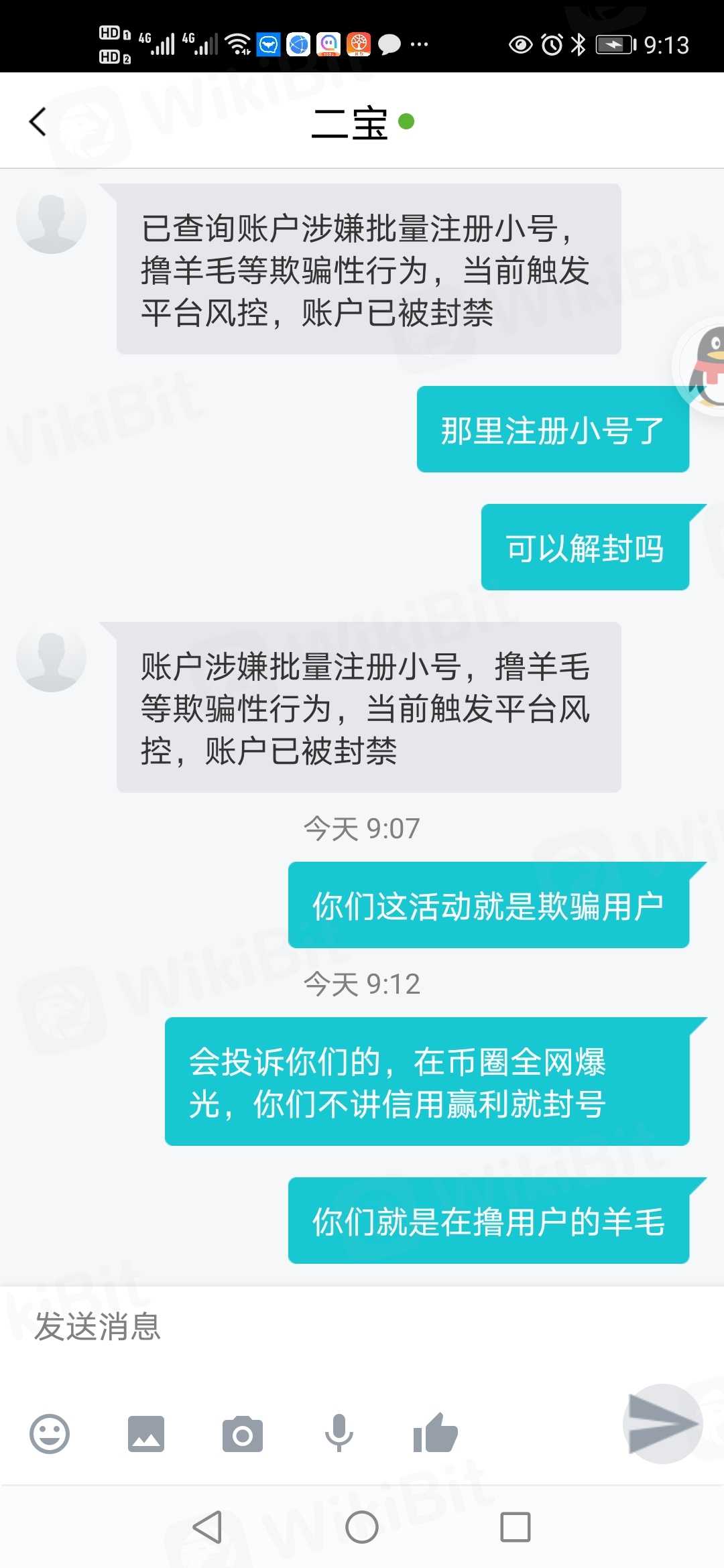Open the system recent apps view
The image size is (724, 1568).
[x=516, y=1527]
